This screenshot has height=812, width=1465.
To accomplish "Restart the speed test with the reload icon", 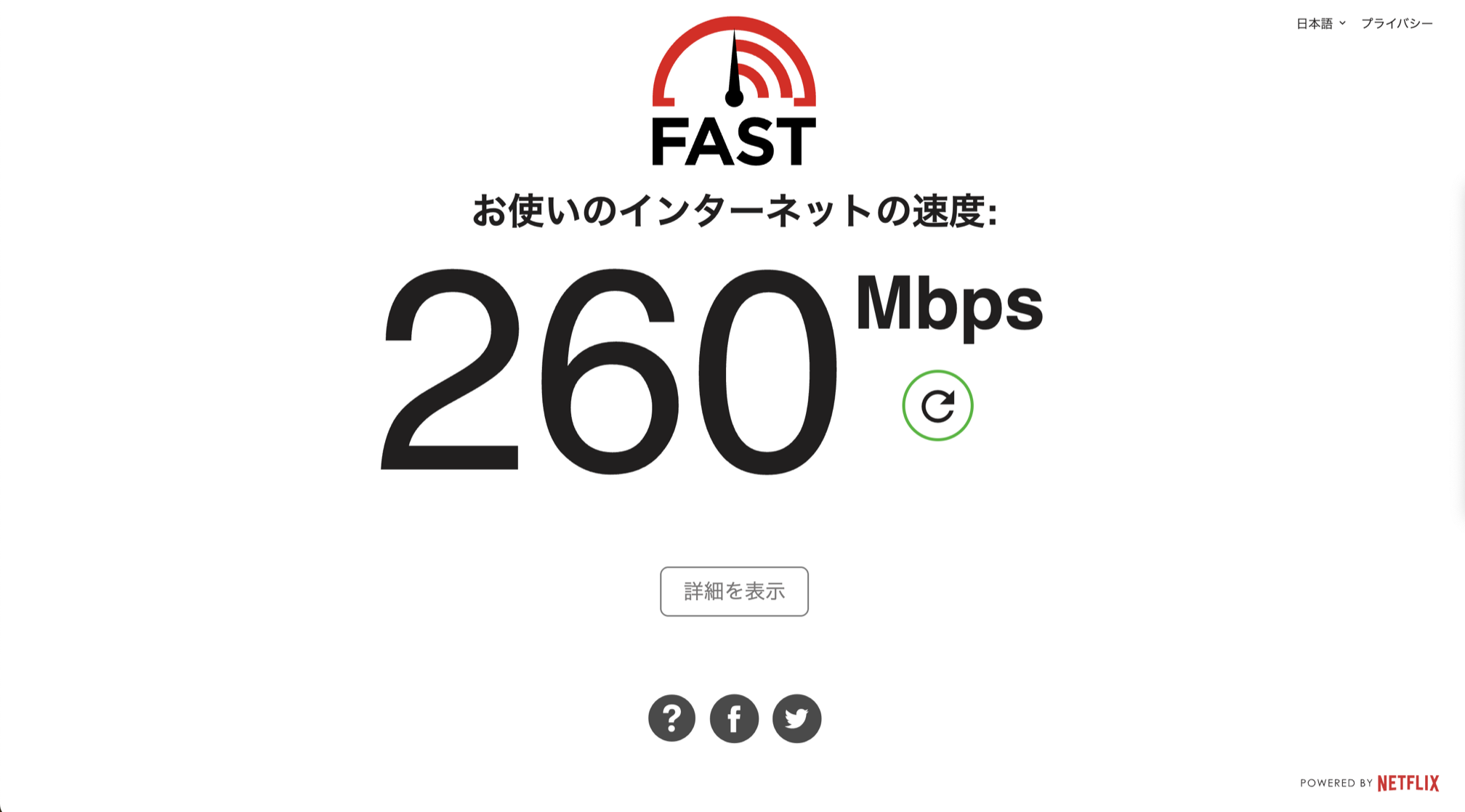I will click(937, 405).
